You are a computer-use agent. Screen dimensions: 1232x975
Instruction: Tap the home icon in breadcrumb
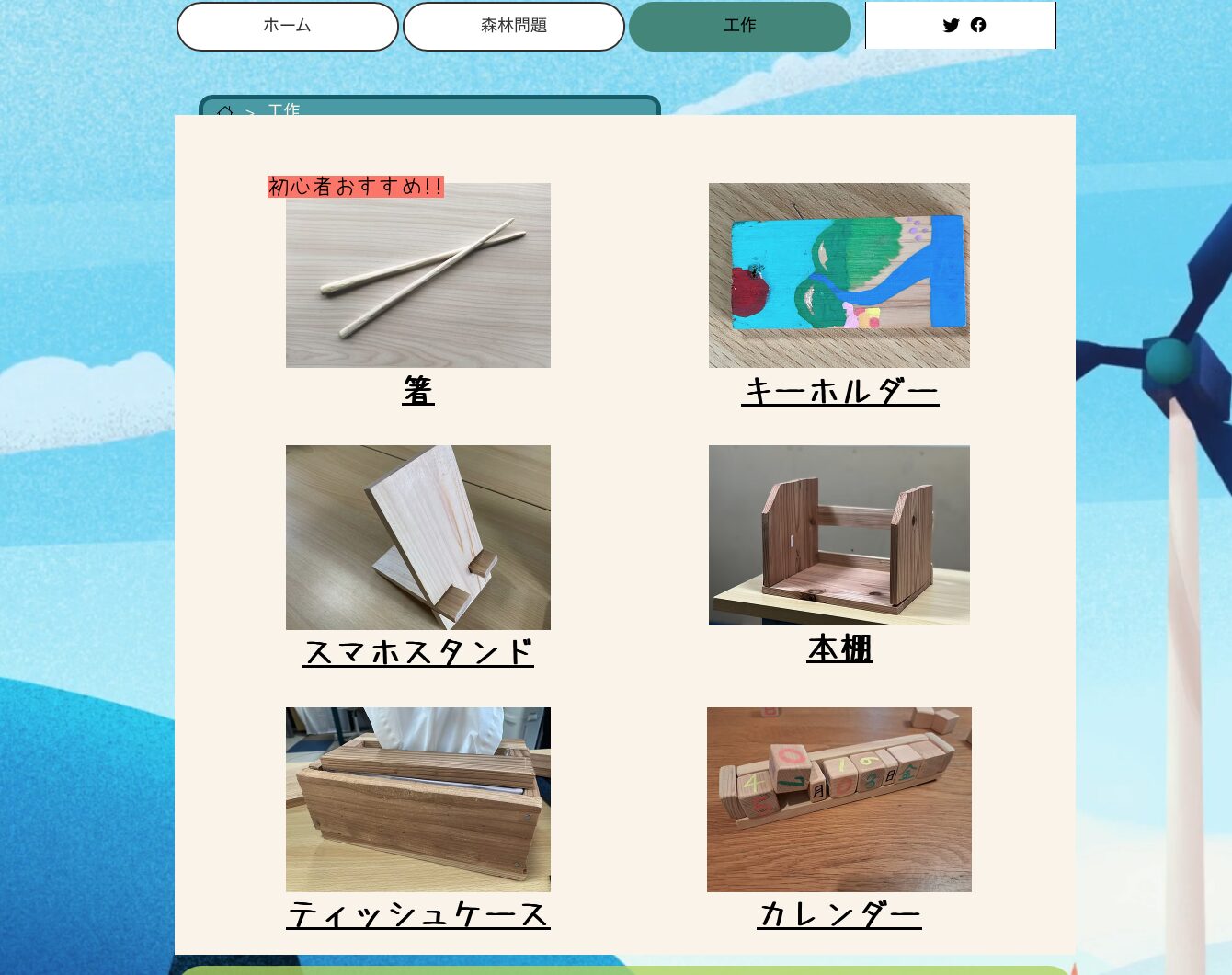click(x=224, y=110)
